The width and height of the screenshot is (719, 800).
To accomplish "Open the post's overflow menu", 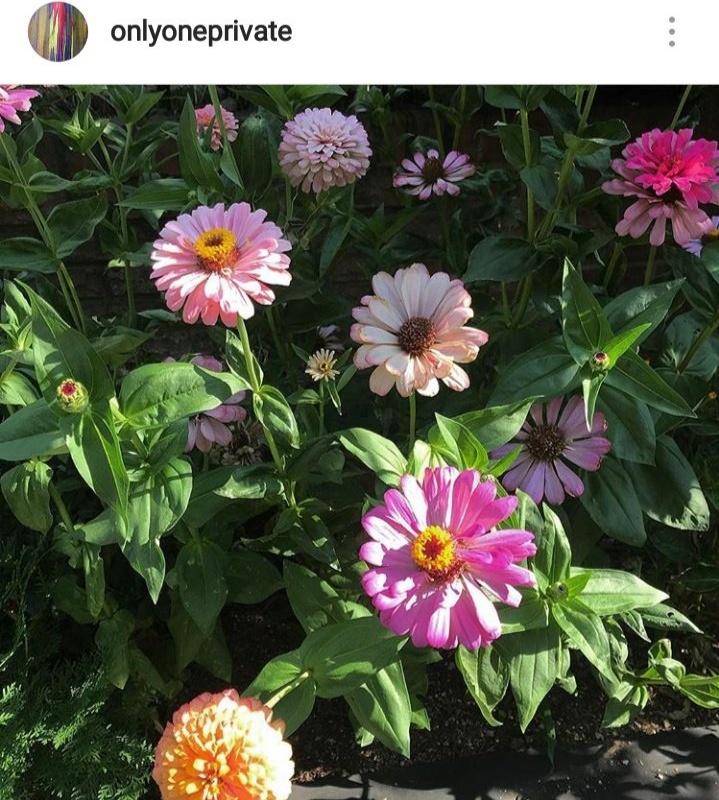I will click(671, 32).
